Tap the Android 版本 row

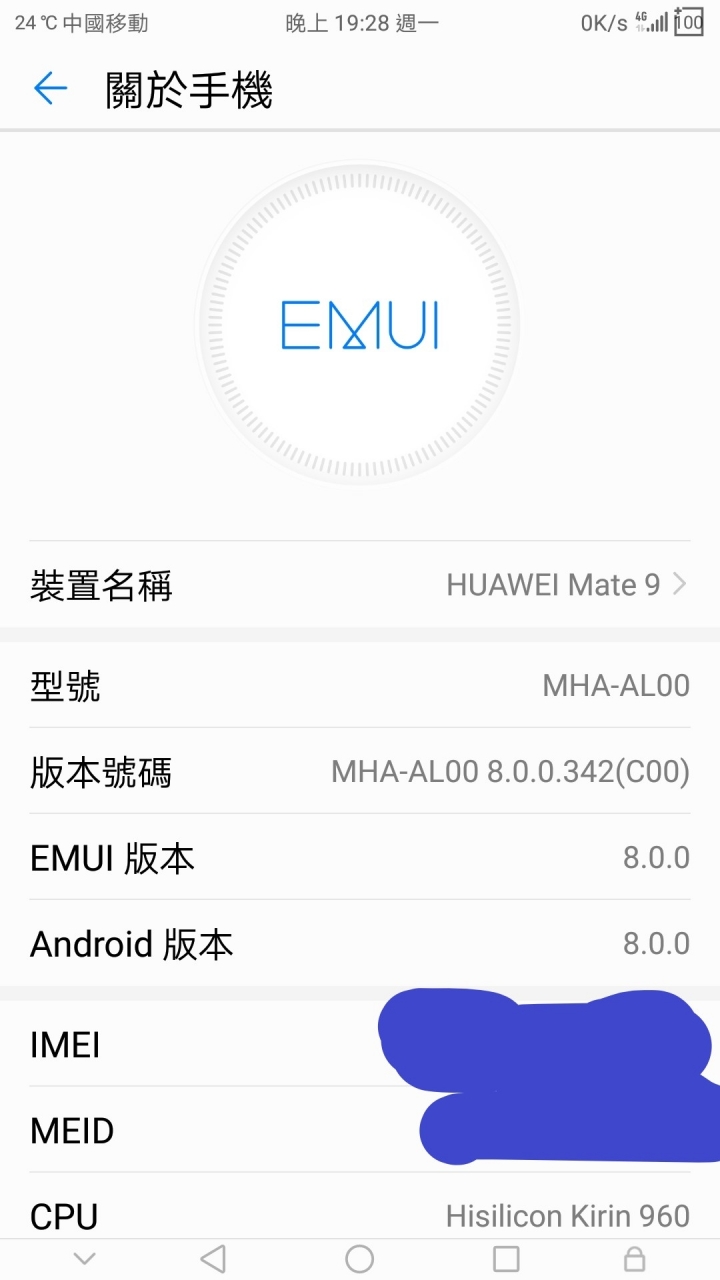point(360,943)
